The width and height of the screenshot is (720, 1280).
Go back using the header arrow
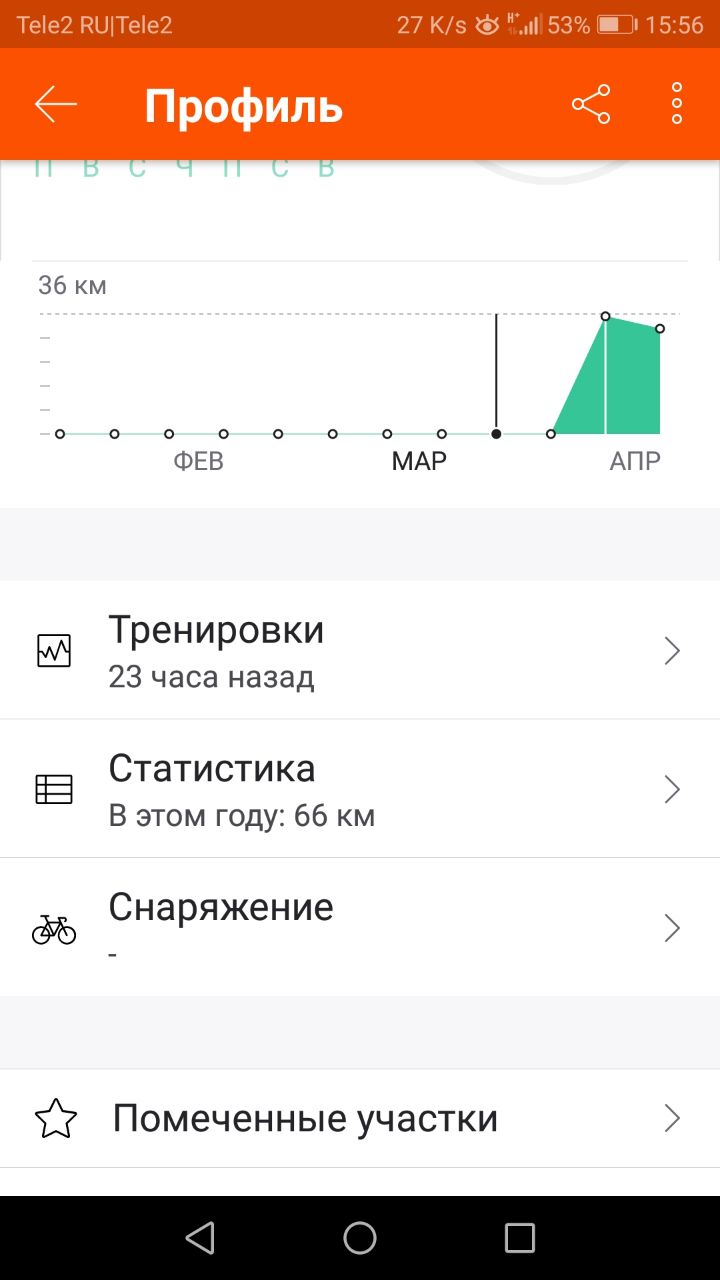[x=56, y=104]
